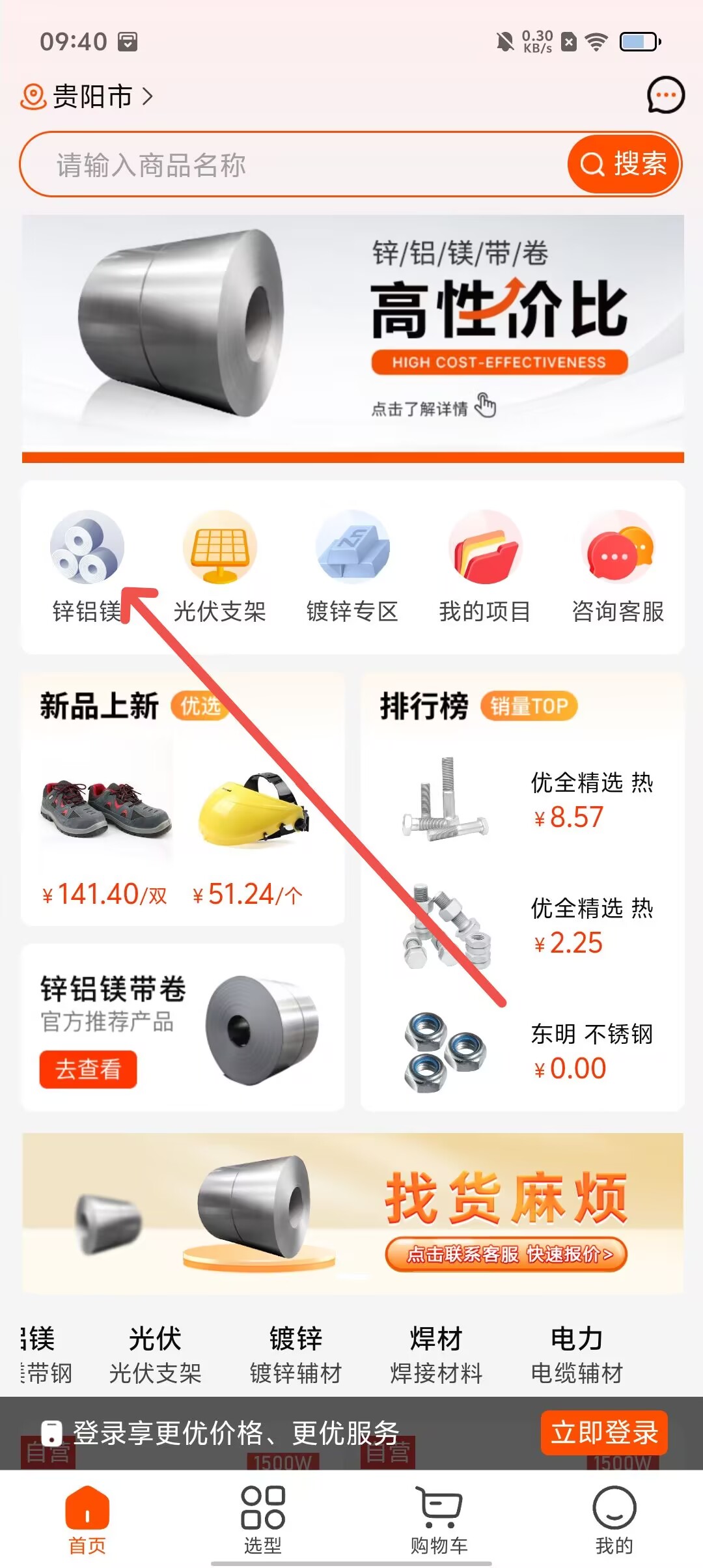Open 东明 不锈钢 nut item
The width and height of the screenshot is (703, 1568).
521,1050
